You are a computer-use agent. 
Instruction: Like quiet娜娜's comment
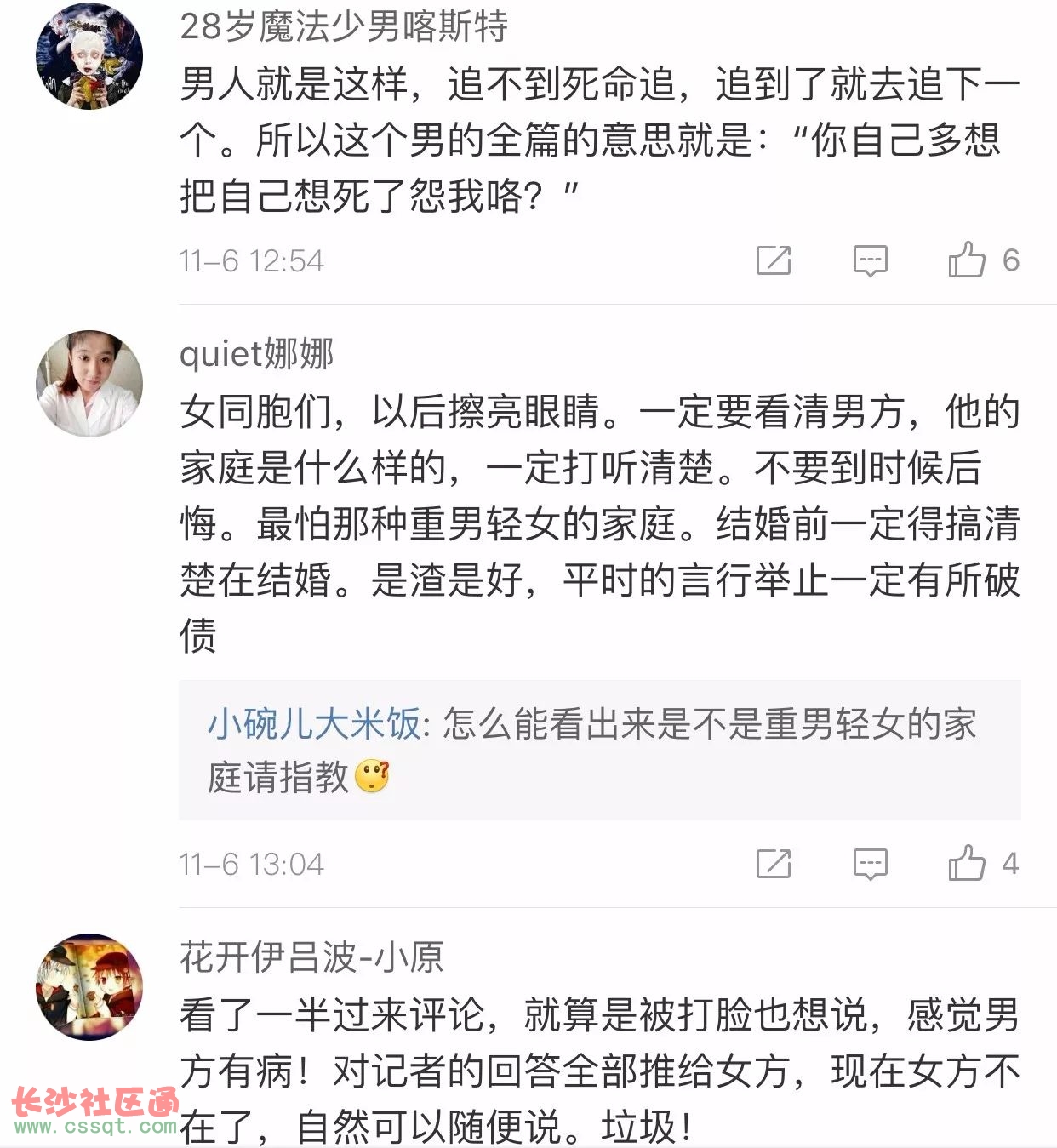[967, 864]
